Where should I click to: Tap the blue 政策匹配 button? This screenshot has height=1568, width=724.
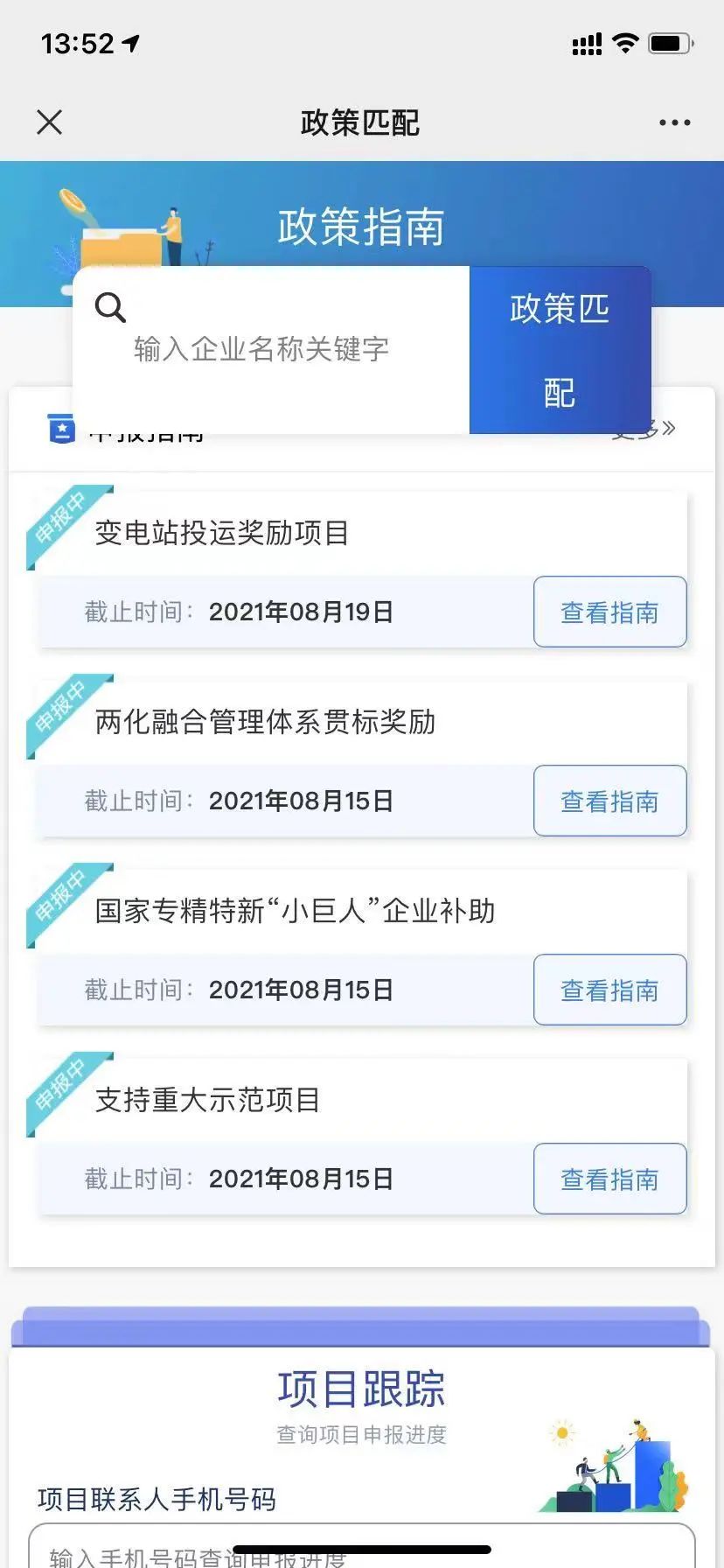click(x=560, y=350)
